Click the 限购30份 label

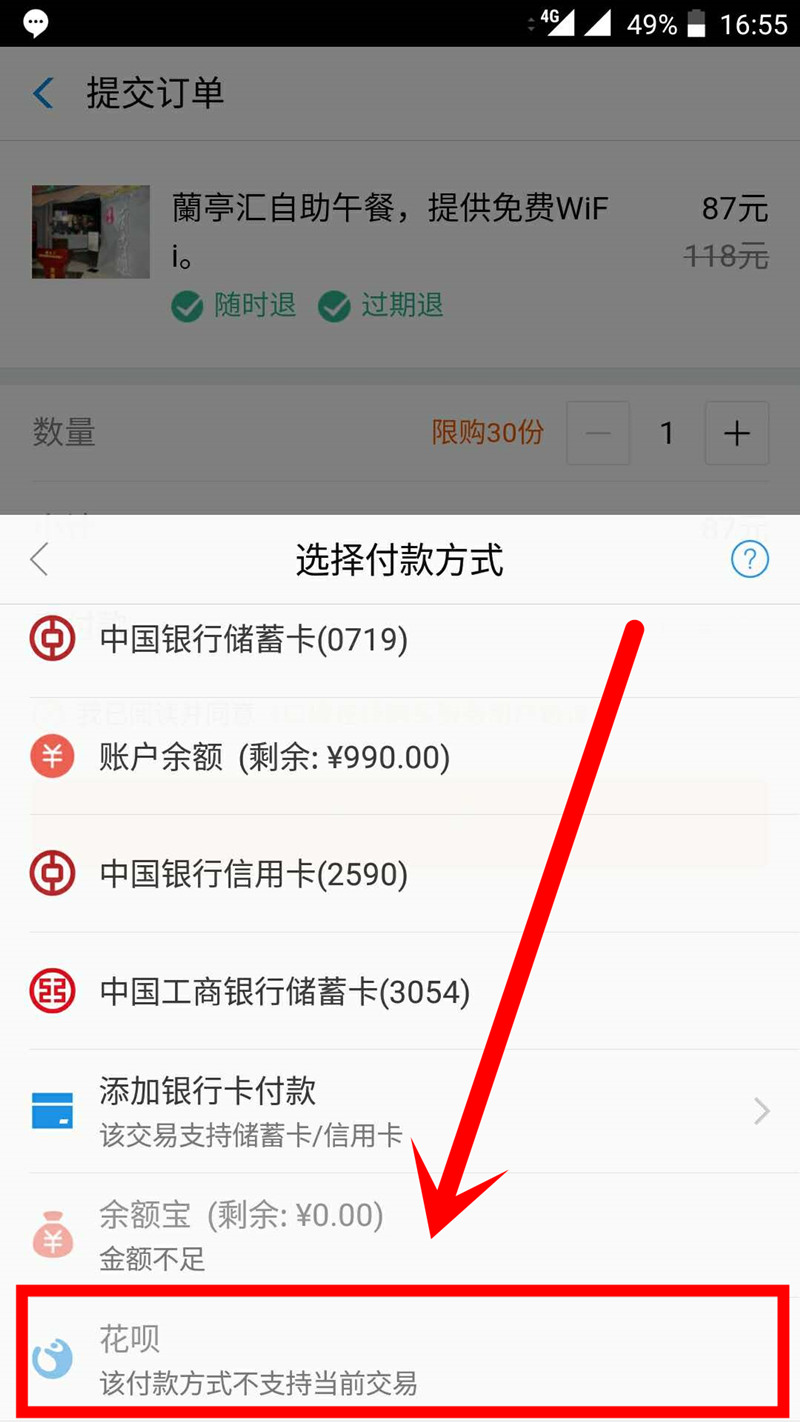(x=488, y=433)
